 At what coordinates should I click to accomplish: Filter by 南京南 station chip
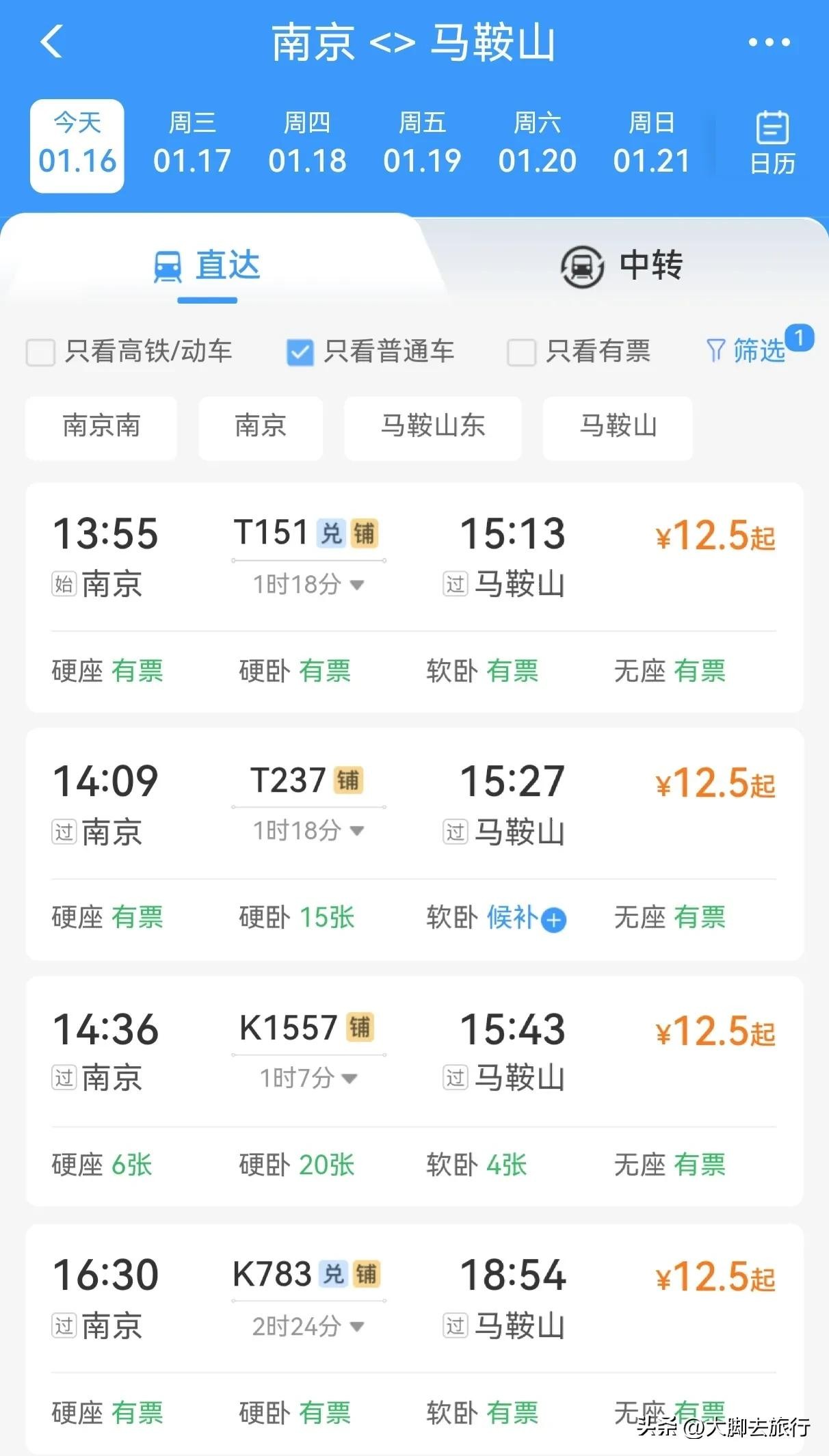tap(101, 427)
